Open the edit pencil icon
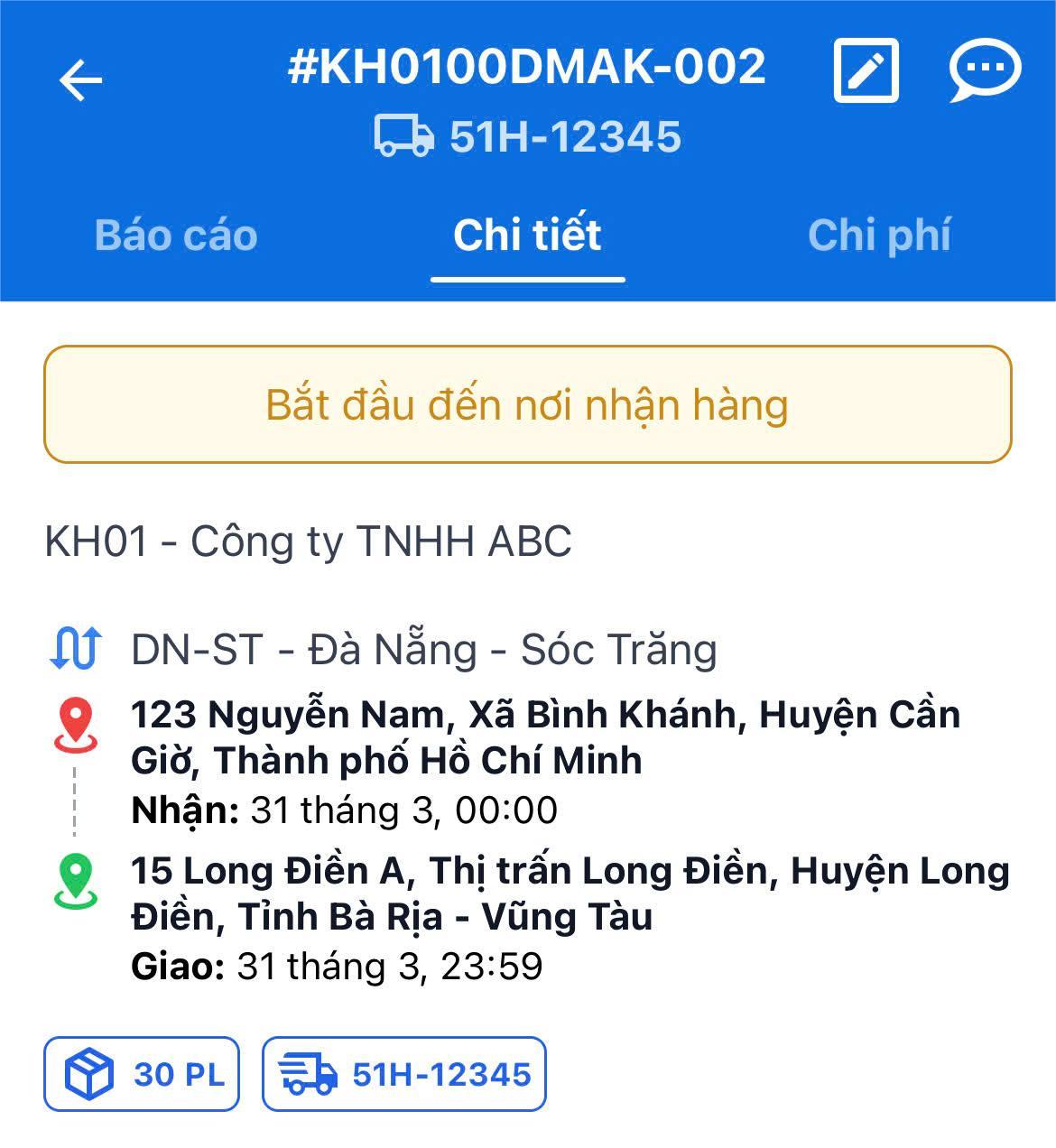Viewport: 1056px width, 1148px height. pyautogui.click(x=867, y=69)
